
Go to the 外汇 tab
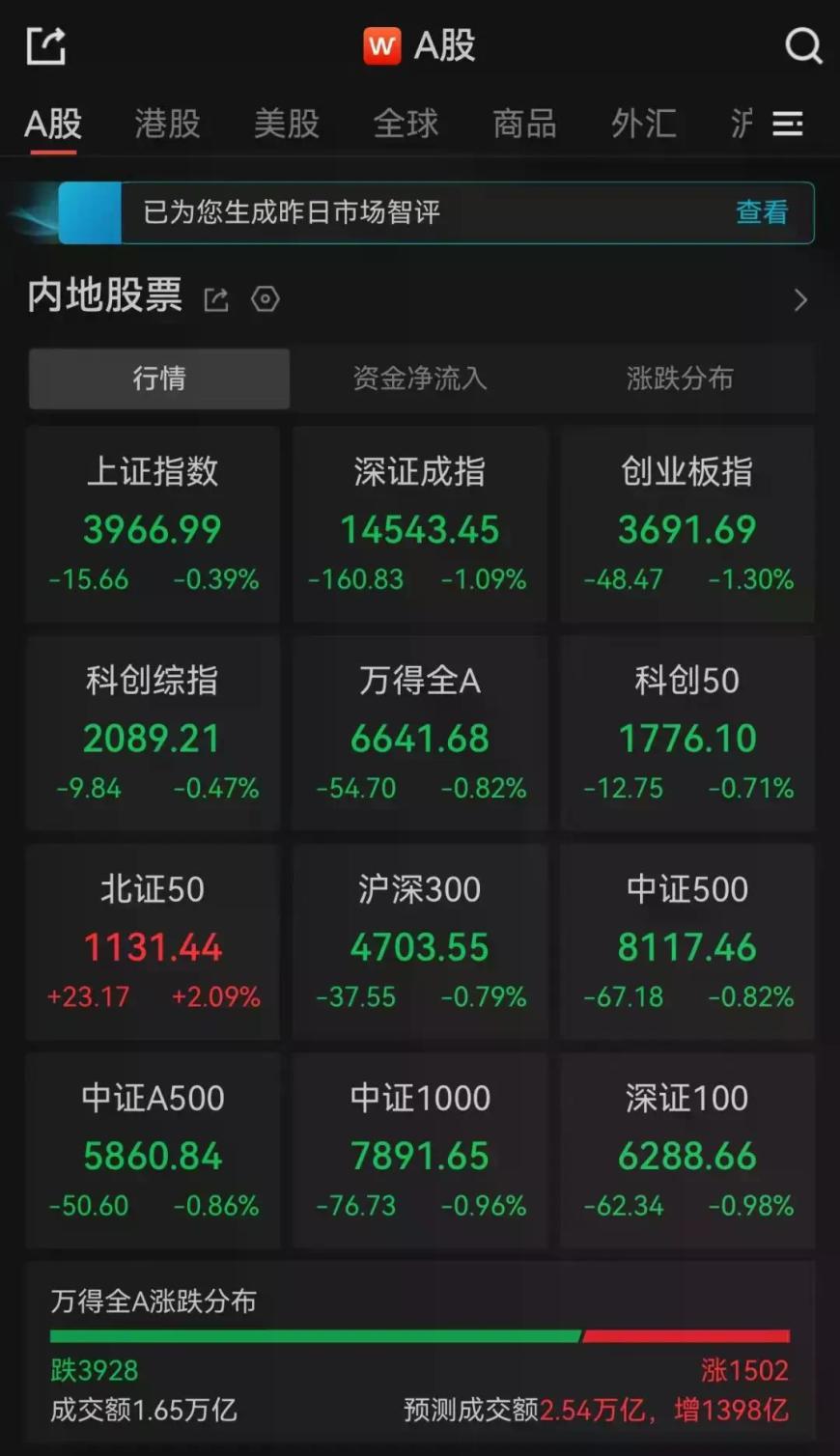pos(644,124)
